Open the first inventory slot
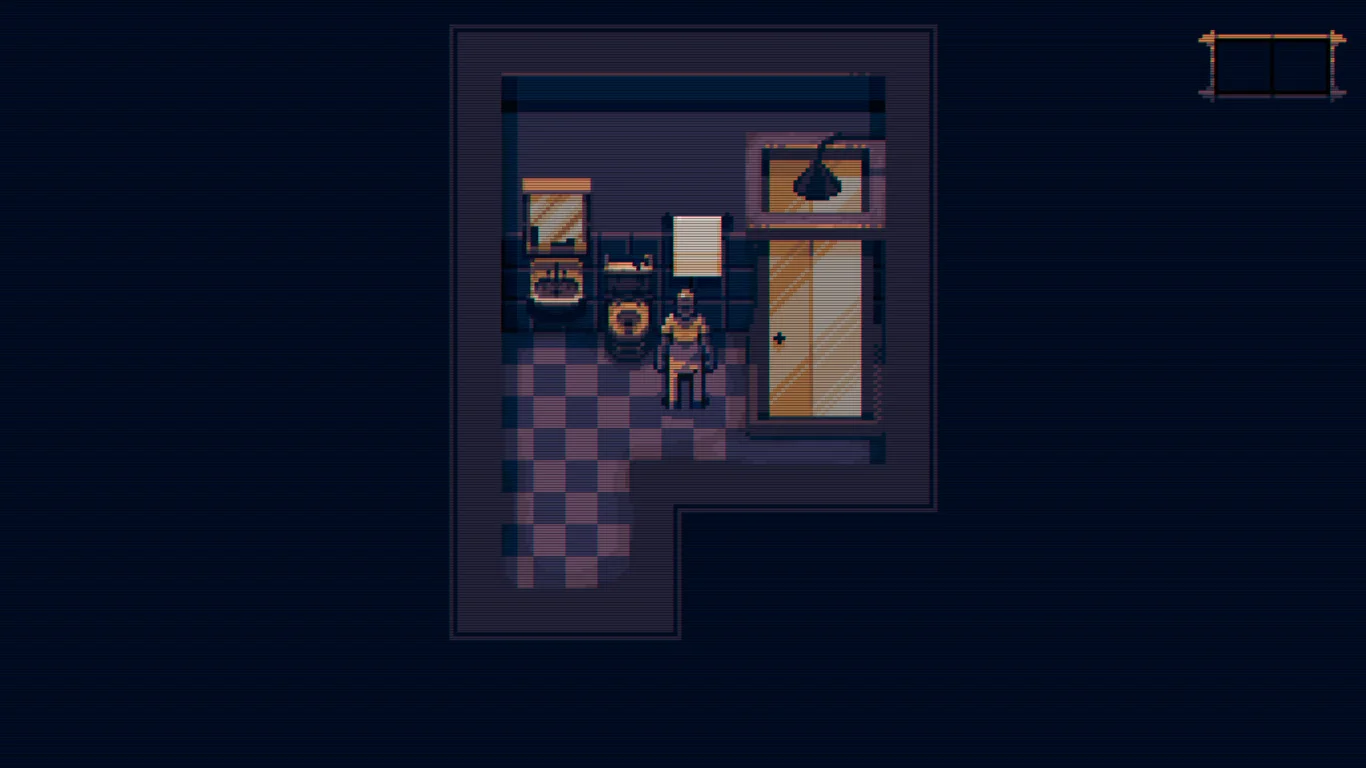 tap(1242, 67)
